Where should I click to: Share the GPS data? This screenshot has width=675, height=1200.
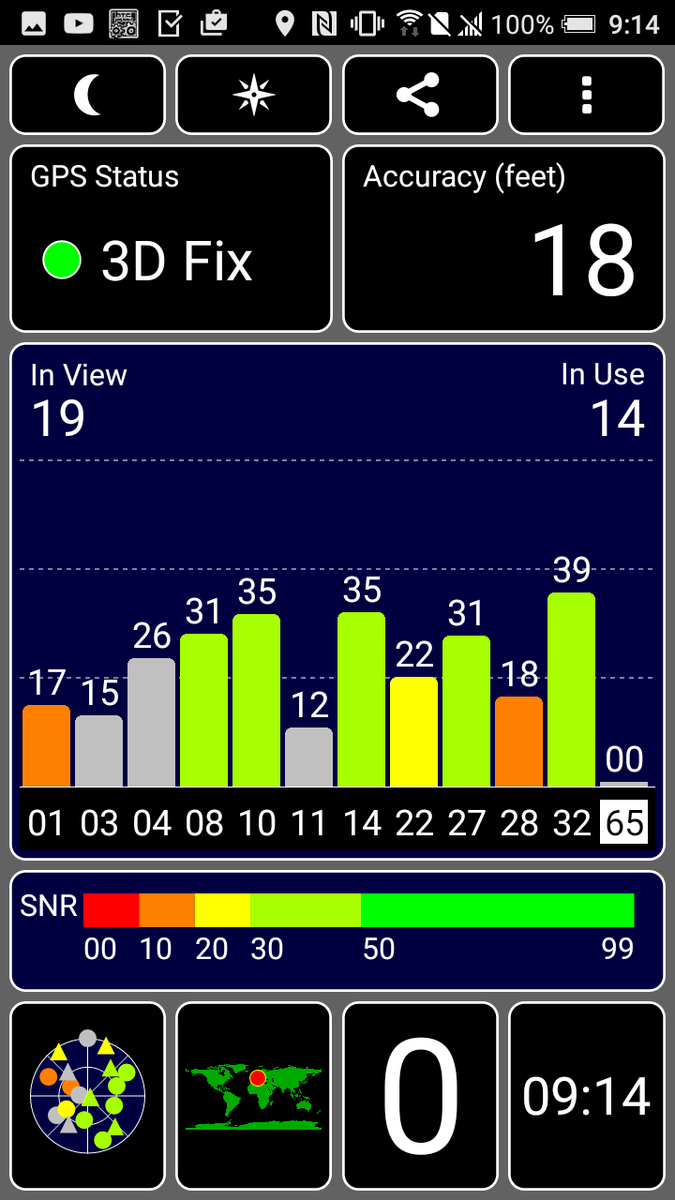pyautogui.click(x=420, y=95)
